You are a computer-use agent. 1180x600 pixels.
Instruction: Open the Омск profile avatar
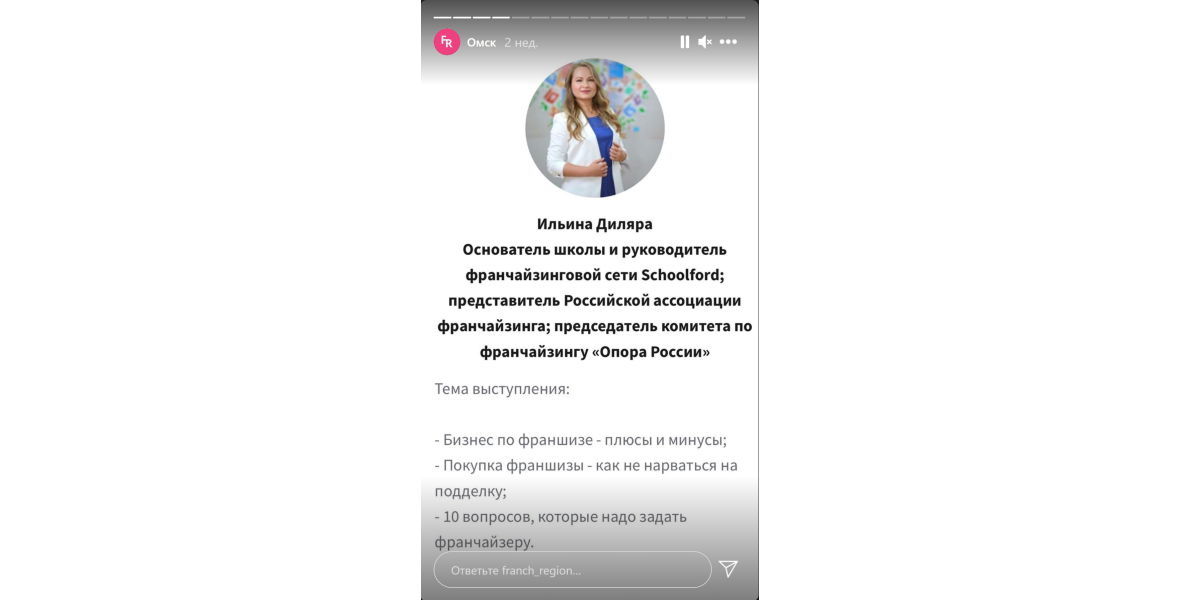point(447,42)
